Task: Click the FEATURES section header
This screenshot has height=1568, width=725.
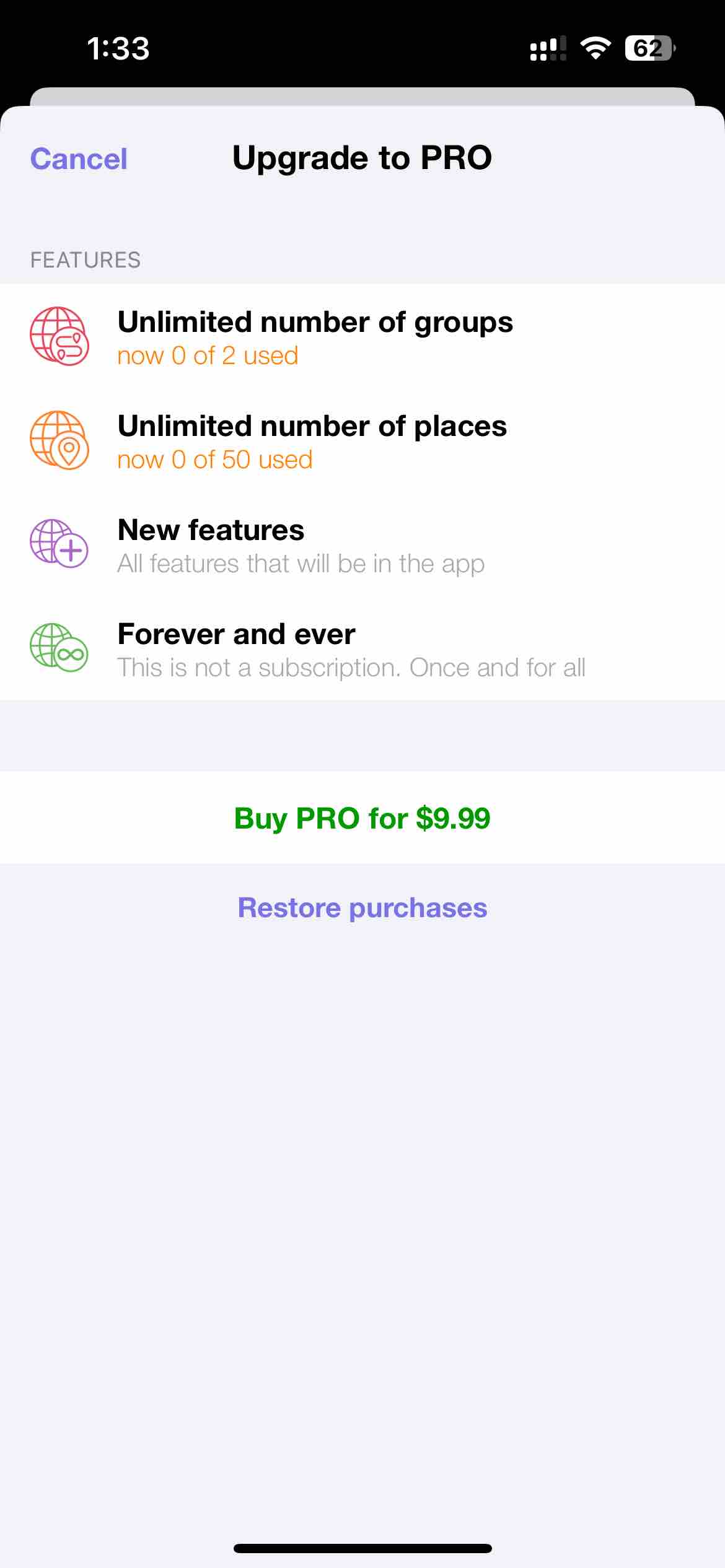Action: click(x=86, y=260)
